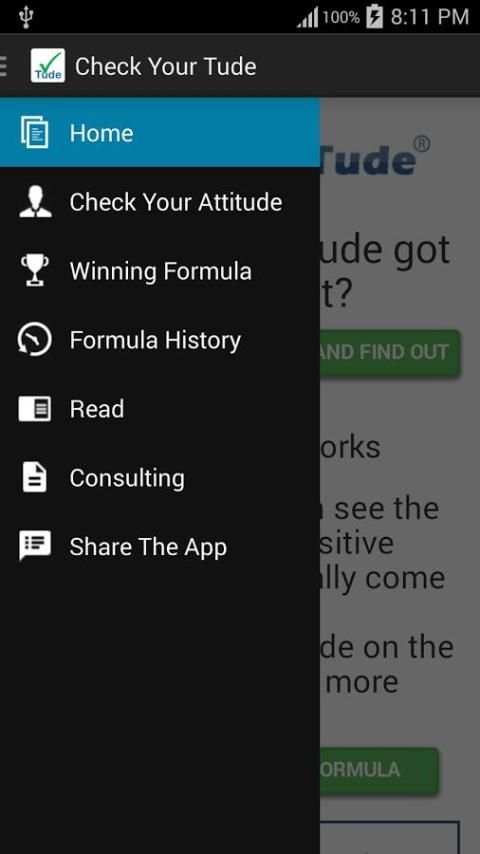The height and width of the screenshot is (854, 480).
Task: Open Check Your Attitude
Action: (x=160, y=202)
